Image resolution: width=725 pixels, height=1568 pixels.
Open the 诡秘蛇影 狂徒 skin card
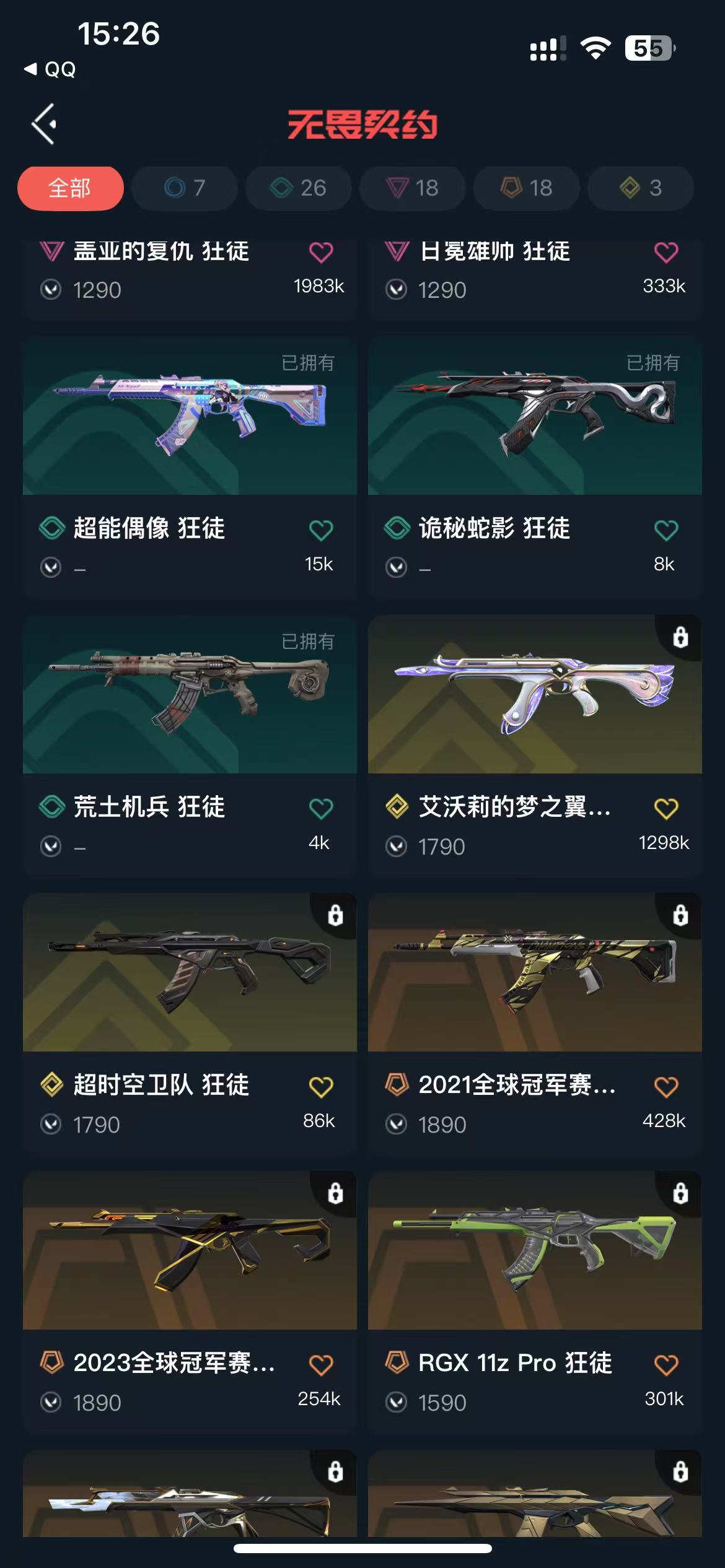tap(535, 416)
